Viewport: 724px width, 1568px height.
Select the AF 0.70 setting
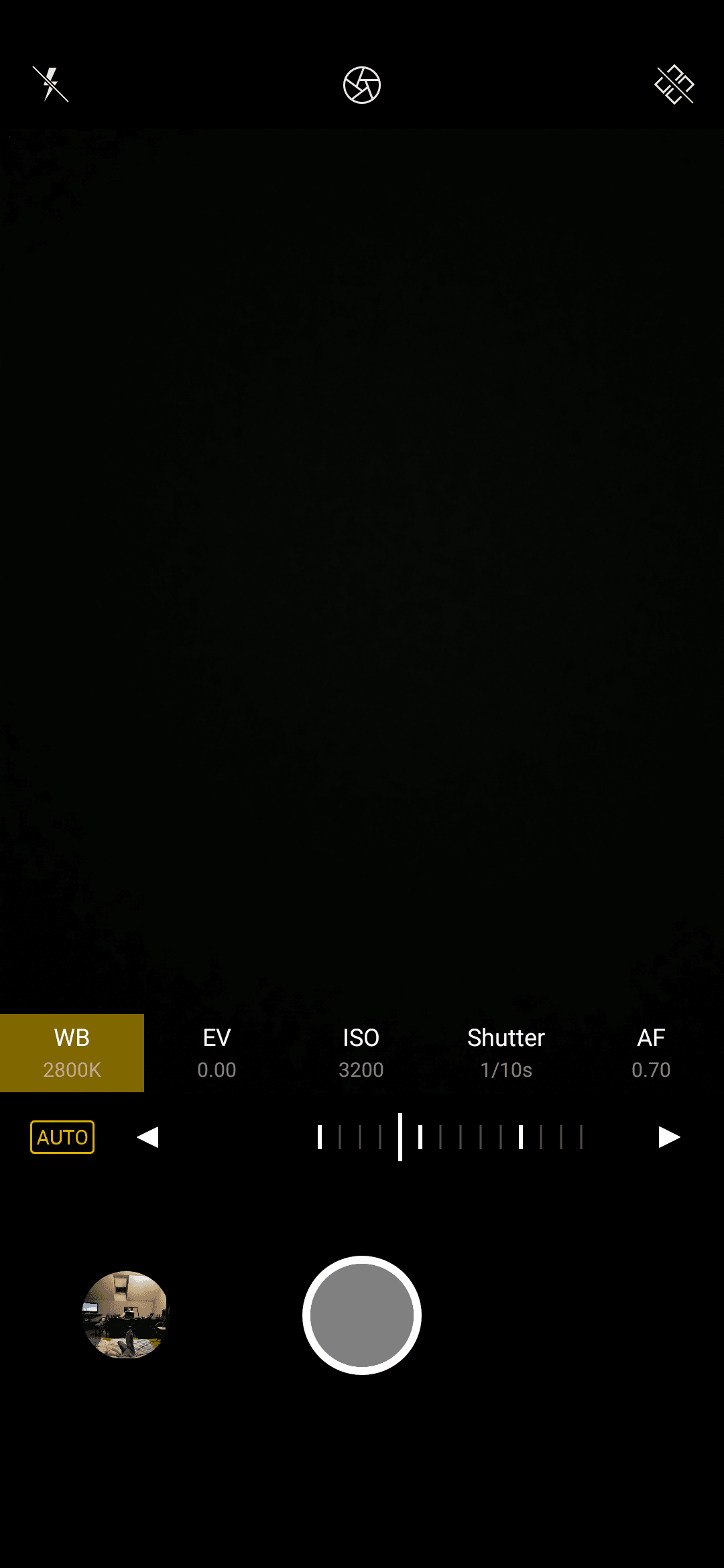(651, 1053)
